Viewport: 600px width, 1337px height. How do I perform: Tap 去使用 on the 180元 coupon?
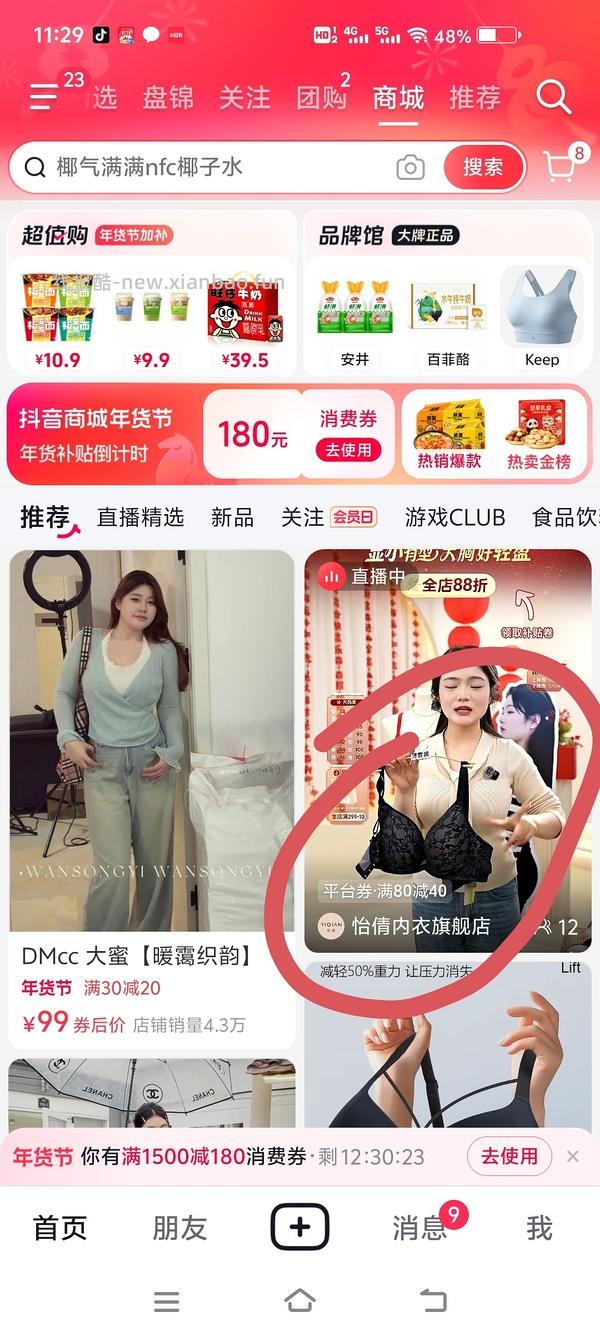point(348,450)
